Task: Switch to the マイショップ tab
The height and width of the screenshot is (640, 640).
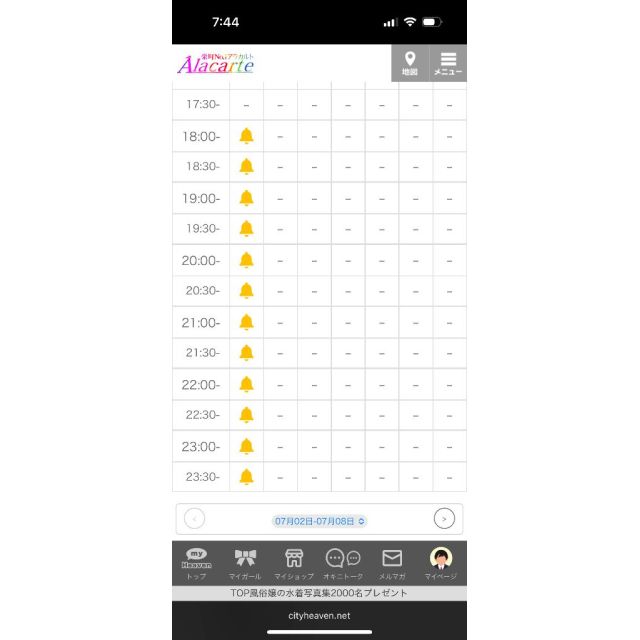Action: [294, 563]
